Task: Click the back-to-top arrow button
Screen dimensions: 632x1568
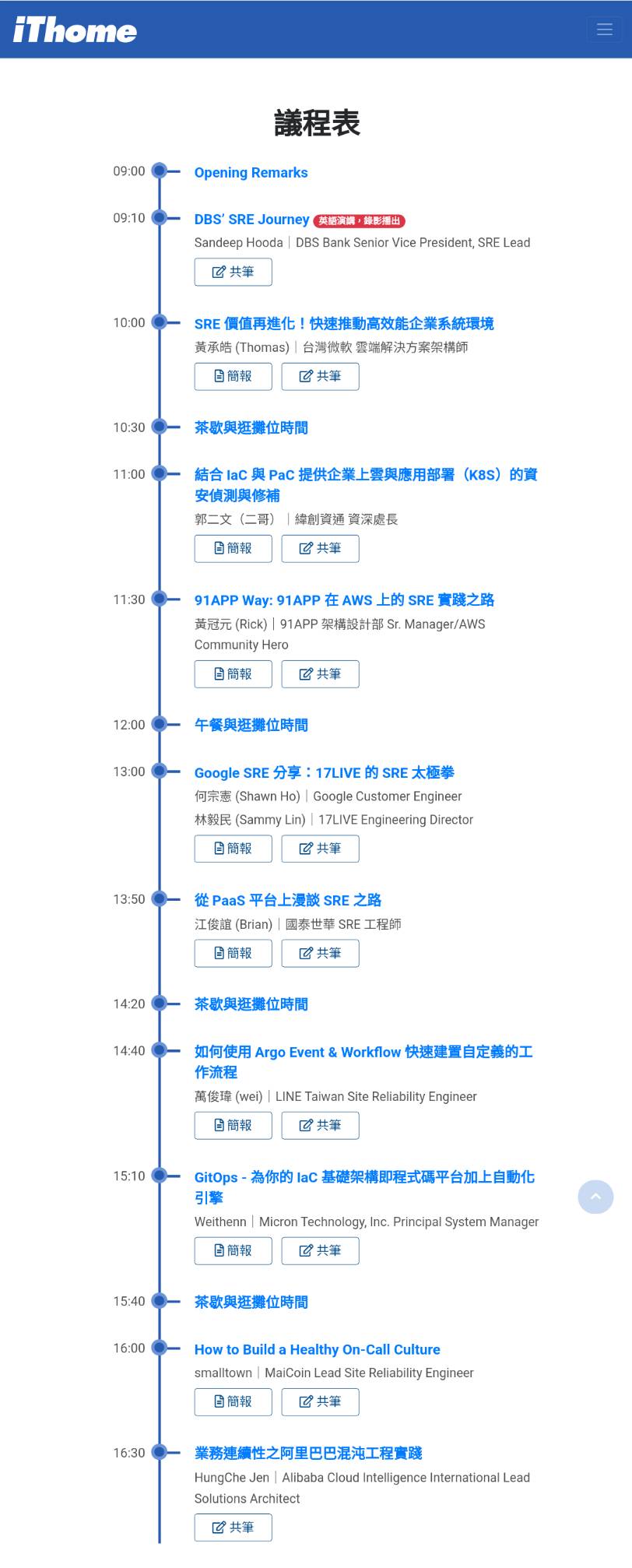Action: 595,1197
